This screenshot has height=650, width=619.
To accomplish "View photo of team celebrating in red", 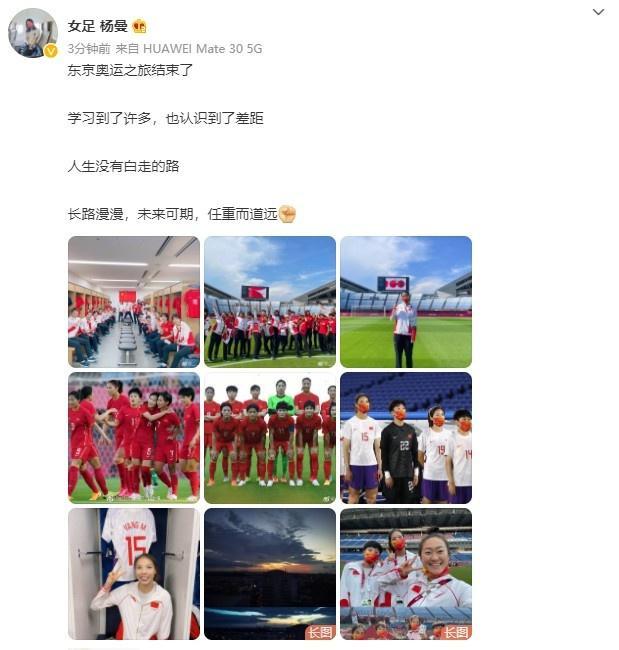I will 134,437.
